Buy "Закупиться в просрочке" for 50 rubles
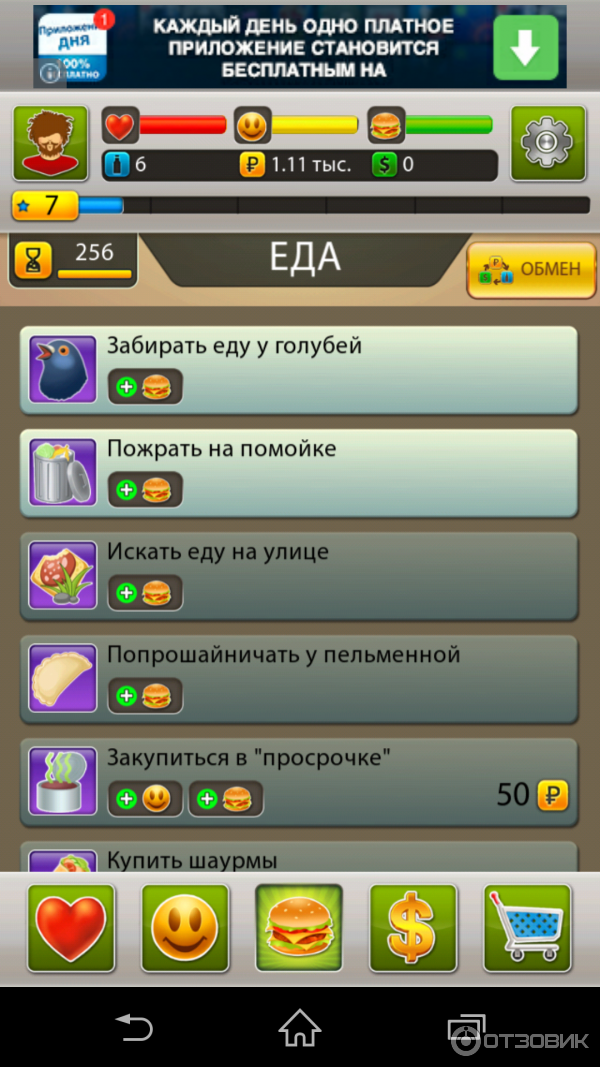600x1067 pixels. [x=299, y=781]
